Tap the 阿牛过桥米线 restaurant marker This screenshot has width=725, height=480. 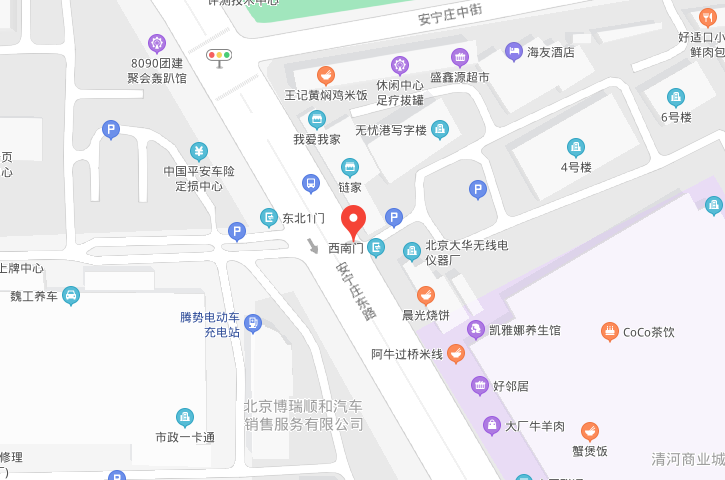[x=456, y=353]
